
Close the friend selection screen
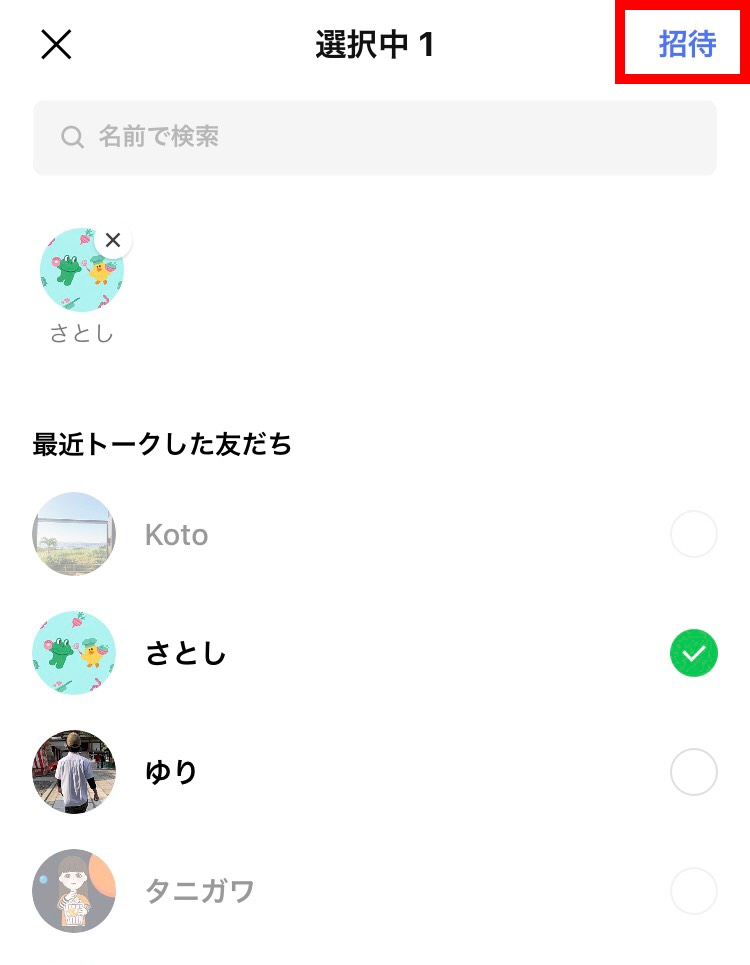click(56, 44)
